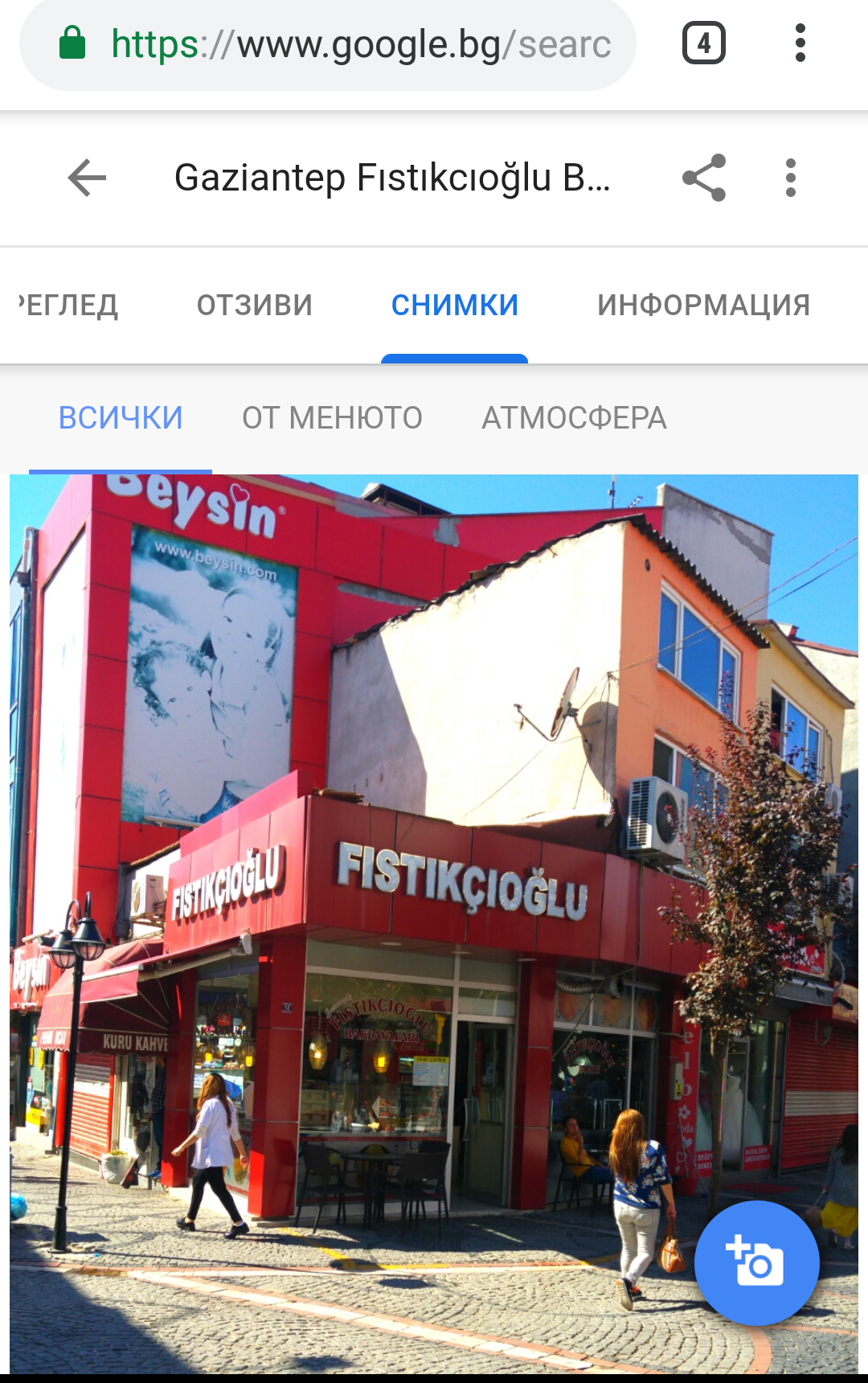This screenshot has width=868, height=1383.
Task: Open the browser tab switcher showing 4
Action: tap(703, 43)
